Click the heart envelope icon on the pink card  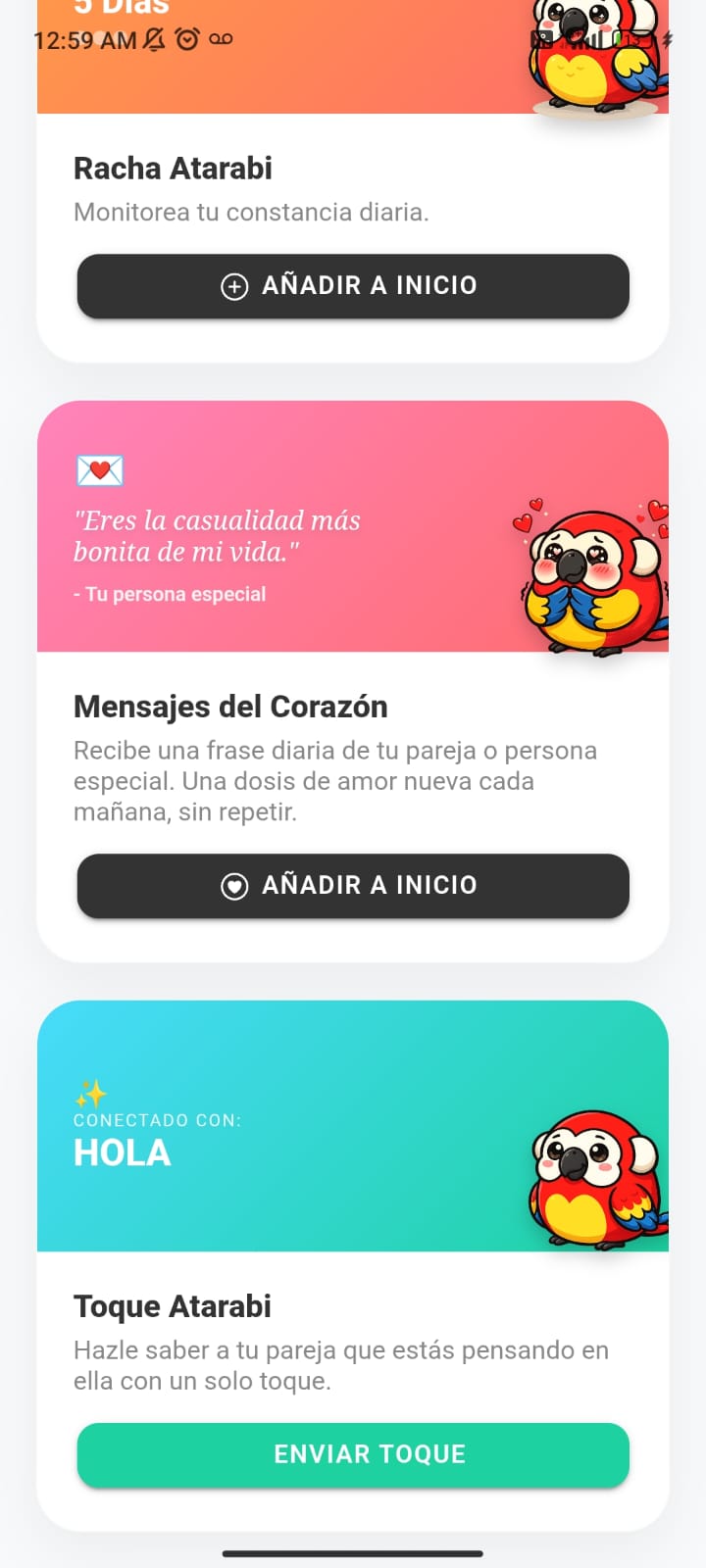point(98,470)
